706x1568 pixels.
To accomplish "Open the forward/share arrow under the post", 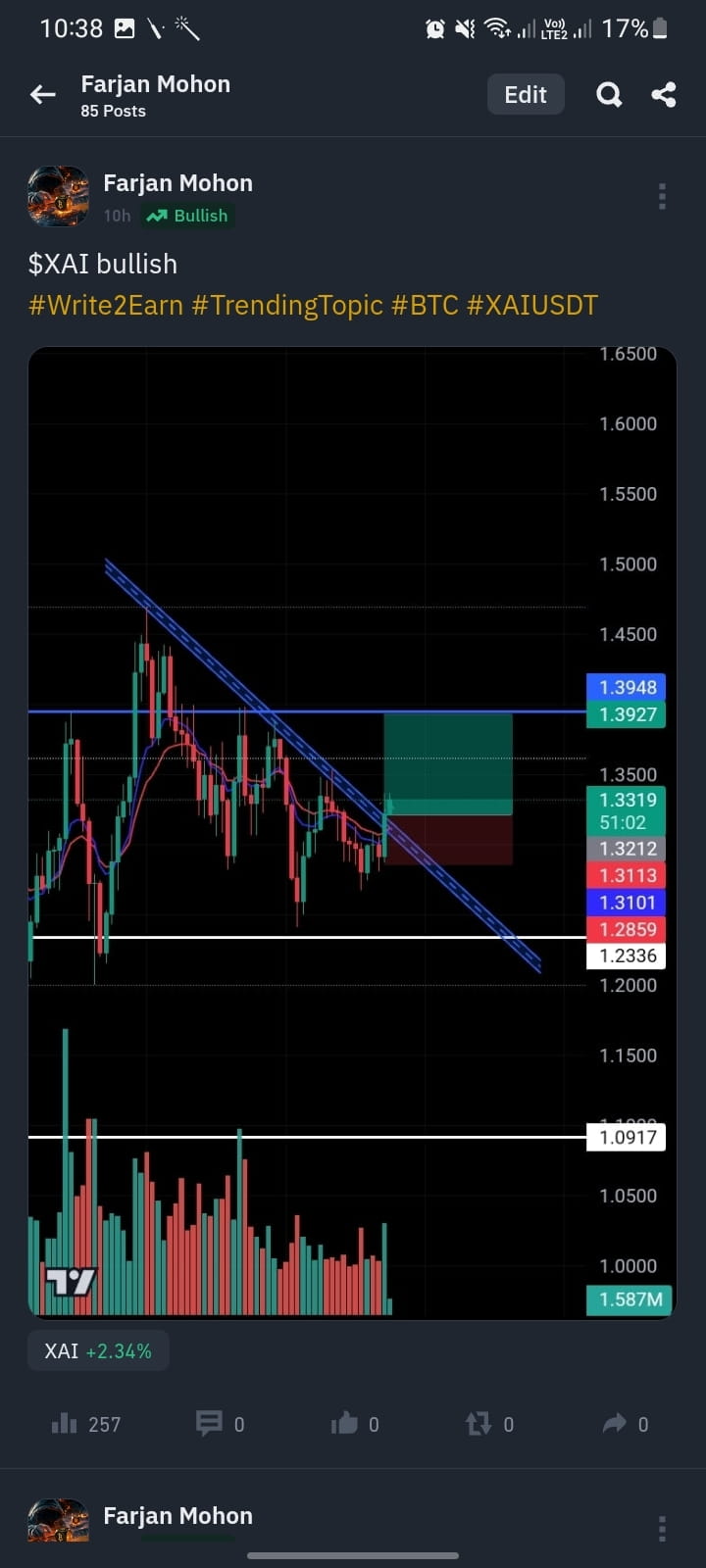I will 616,1423.
